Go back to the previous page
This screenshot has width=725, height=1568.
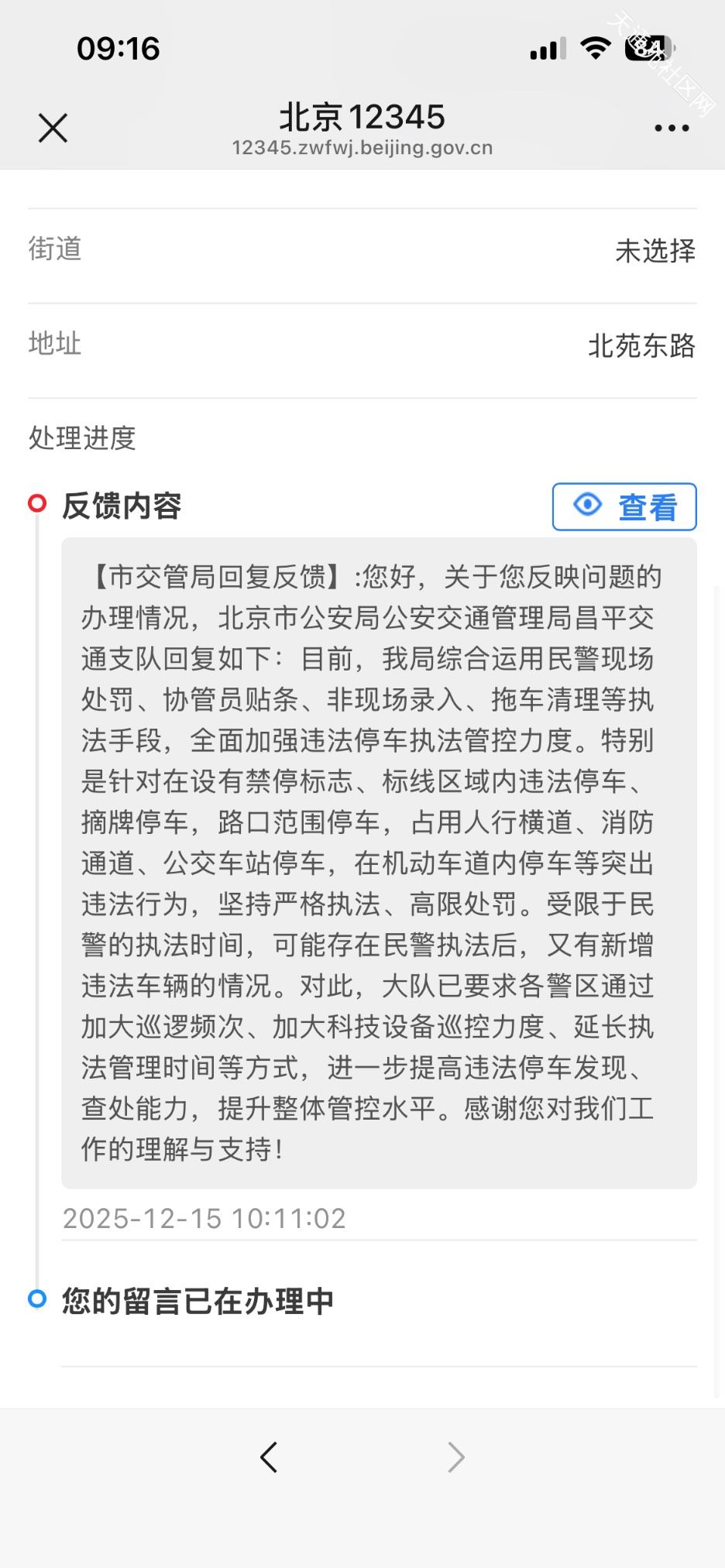click(269, 1456)
